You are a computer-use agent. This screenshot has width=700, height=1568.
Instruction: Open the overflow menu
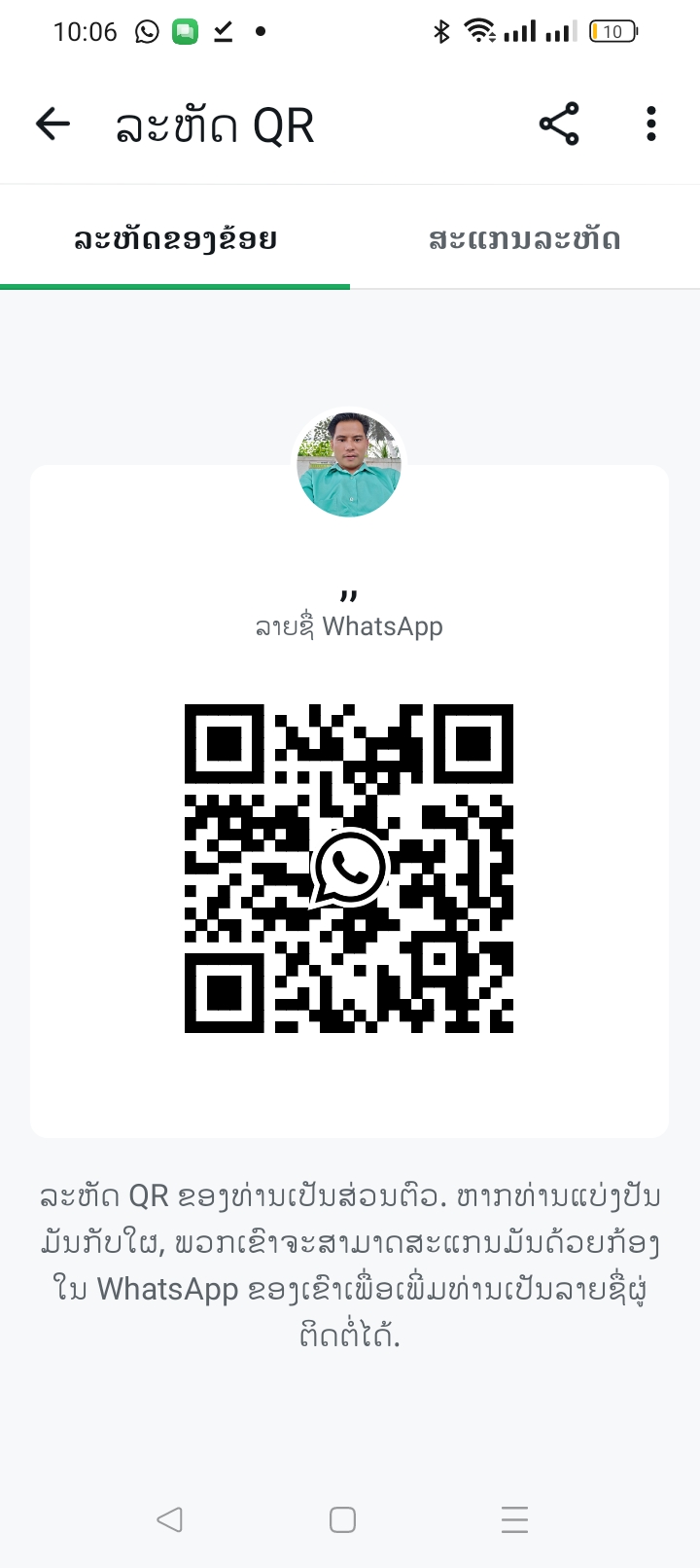[650, 125]
